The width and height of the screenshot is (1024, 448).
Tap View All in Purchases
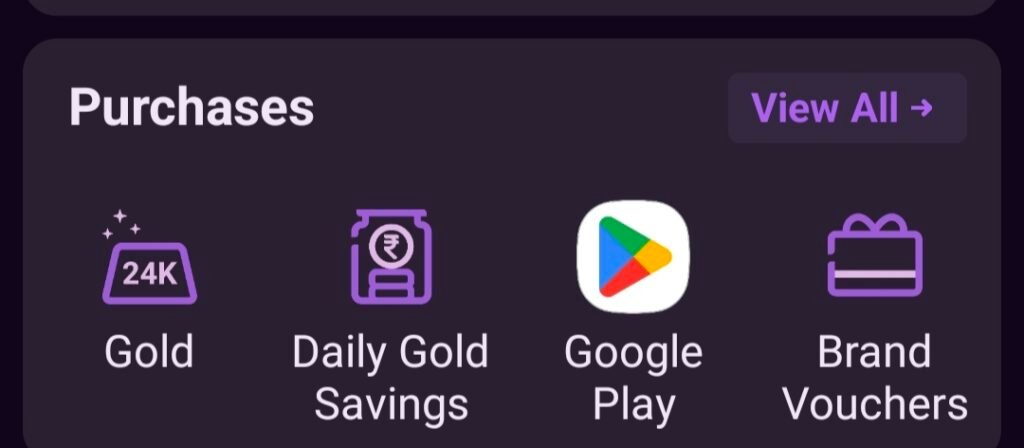(846, 108)
